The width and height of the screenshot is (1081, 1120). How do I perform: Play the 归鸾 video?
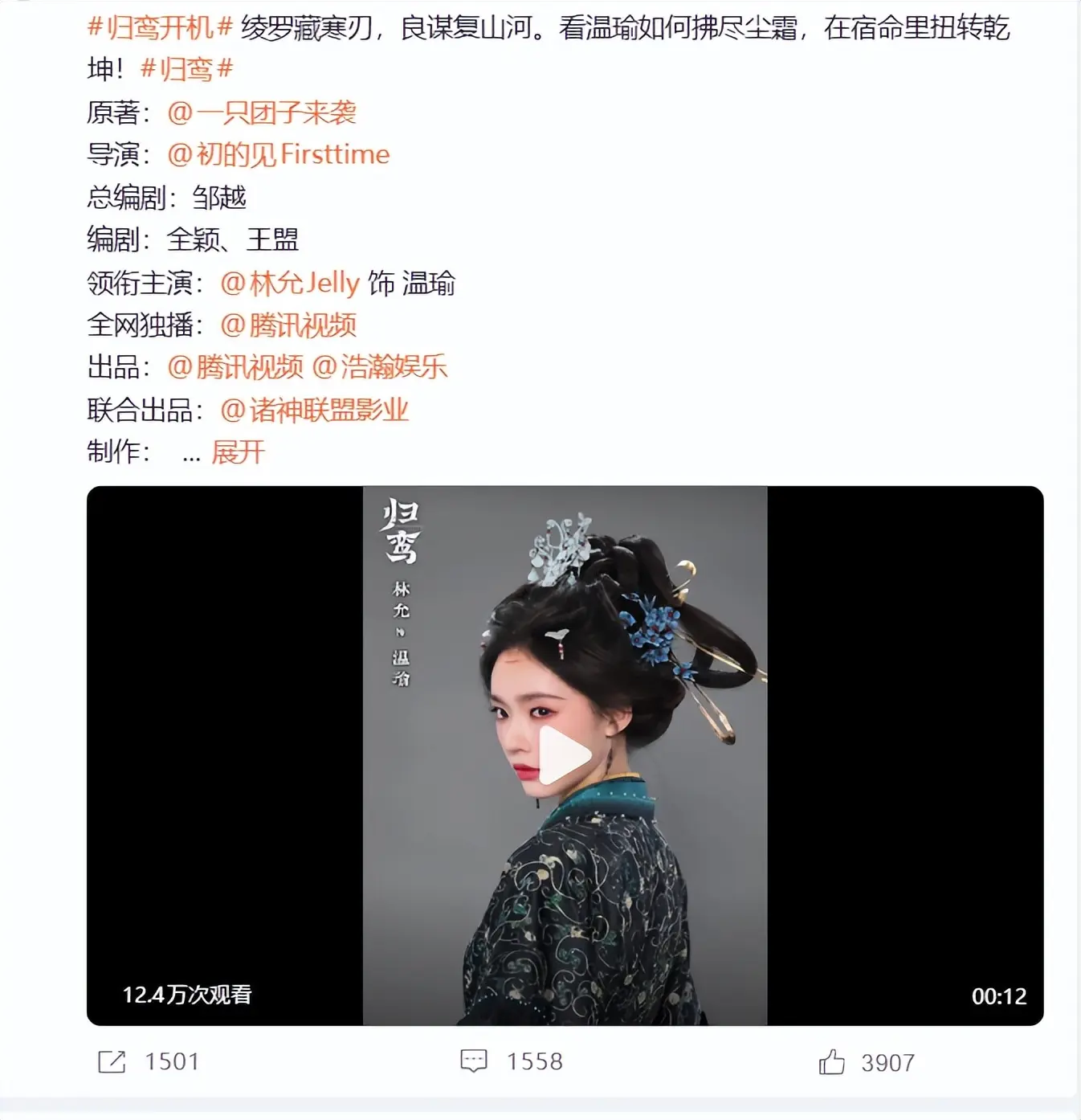[565, 755]
